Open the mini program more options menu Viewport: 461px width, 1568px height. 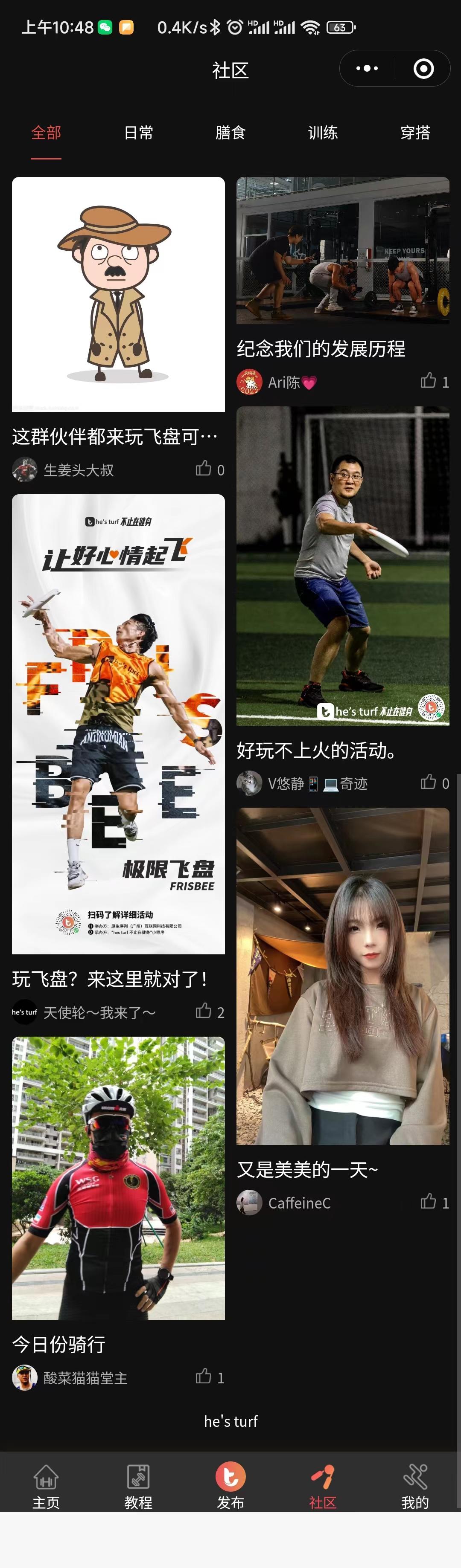(x=367, y=69)
